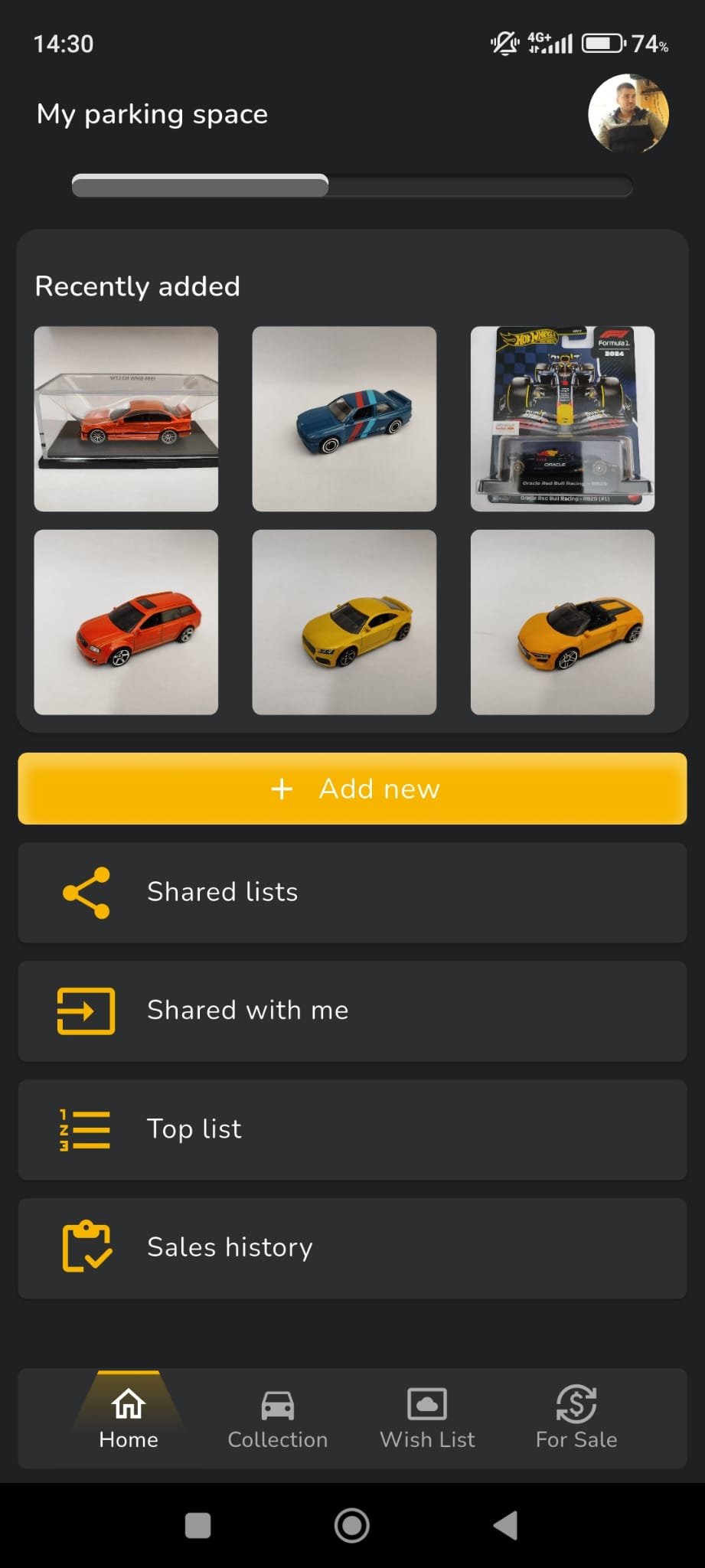
Task: Open the profile avatar
Action: tap(628, 113)
